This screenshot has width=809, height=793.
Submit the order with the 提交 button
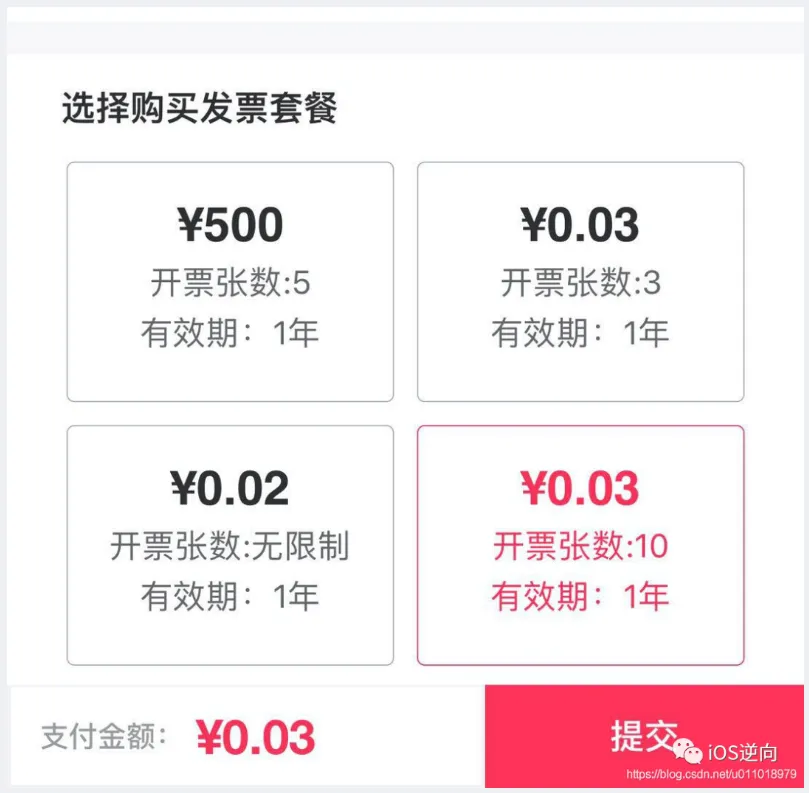tap(644, 737)
